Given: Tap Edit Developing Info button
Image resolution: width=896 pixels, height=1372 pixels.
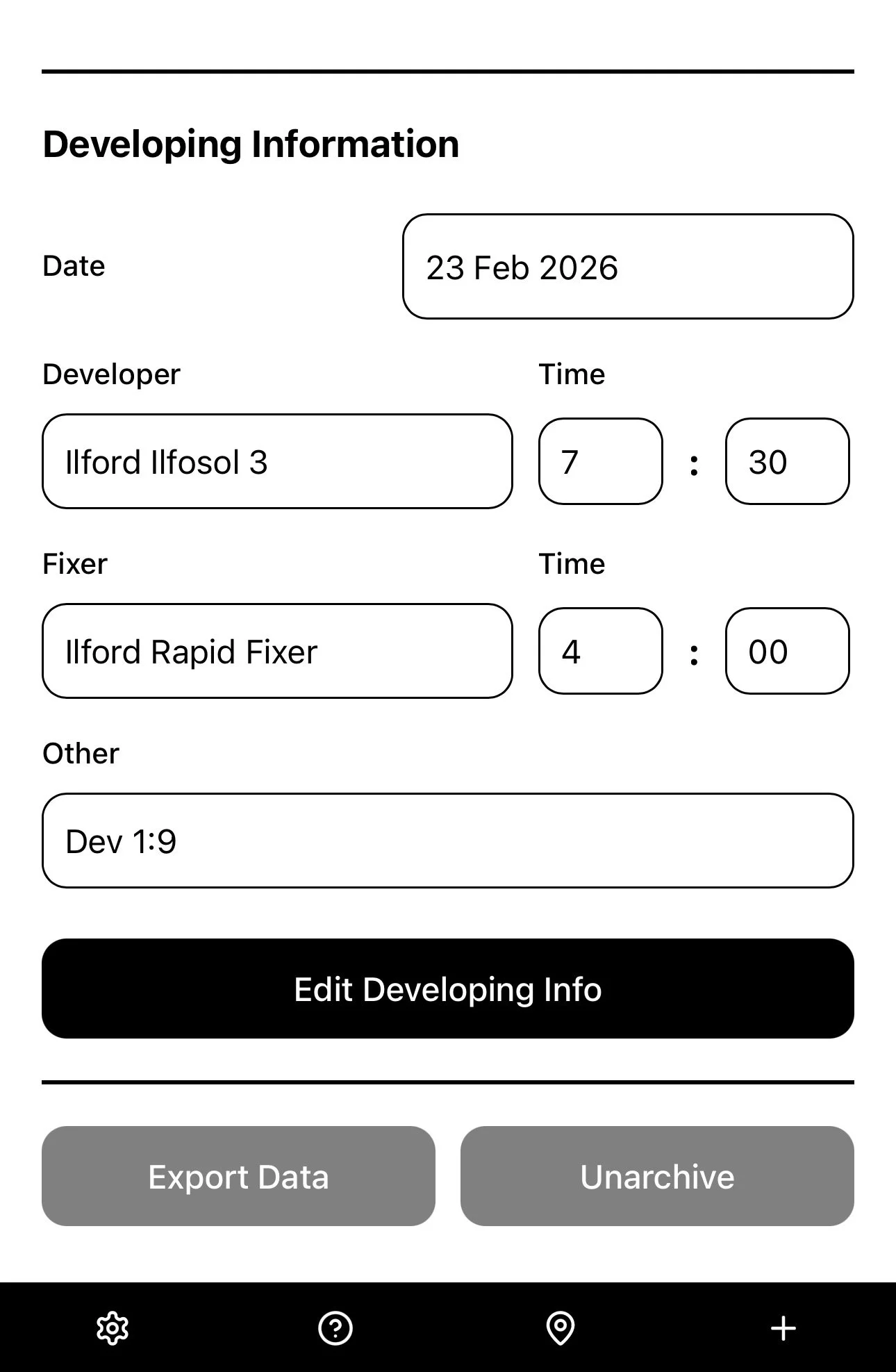Looking at the screenshot, I should coord(448,989).
